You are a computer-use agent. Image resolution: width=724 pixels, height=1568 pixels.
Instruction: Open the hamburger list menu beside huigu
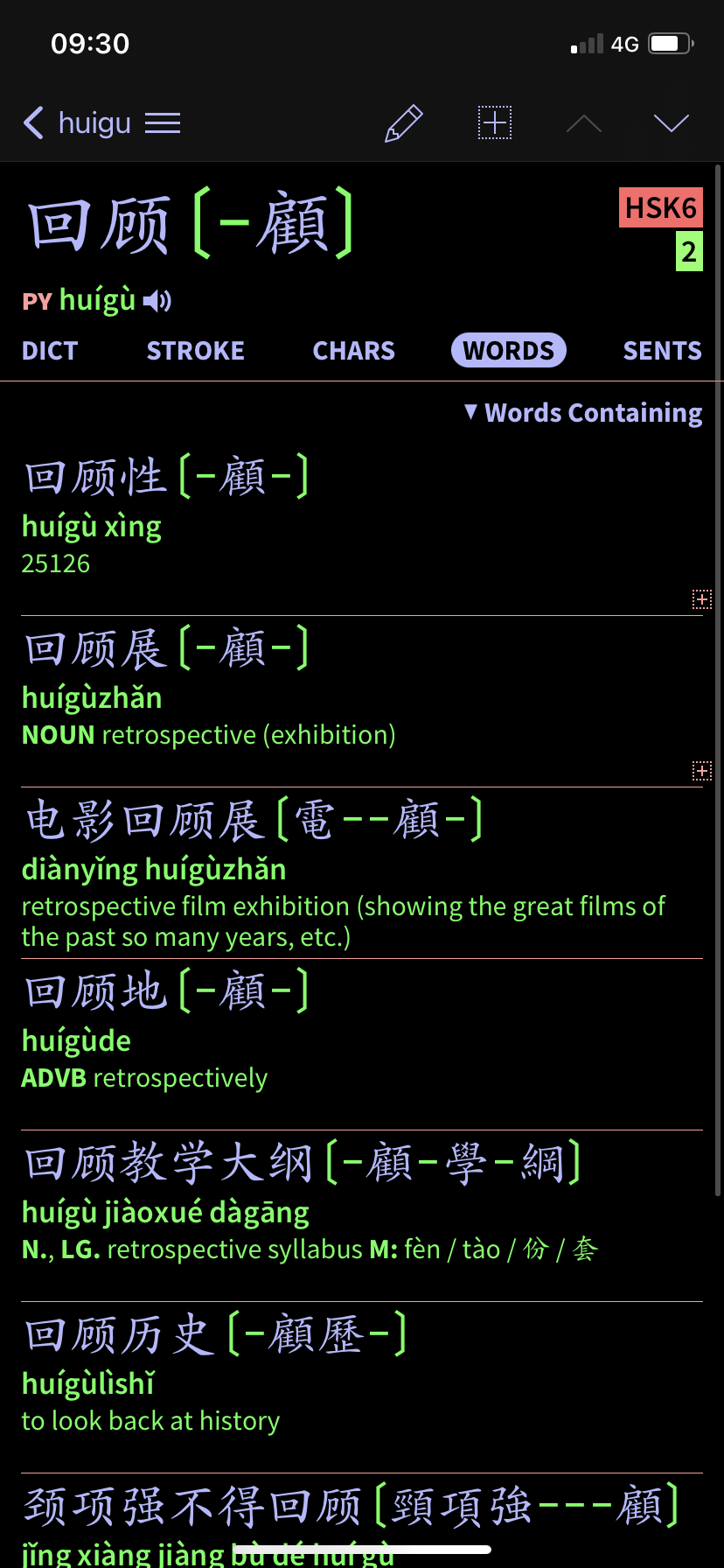click(x=163, y=123)
